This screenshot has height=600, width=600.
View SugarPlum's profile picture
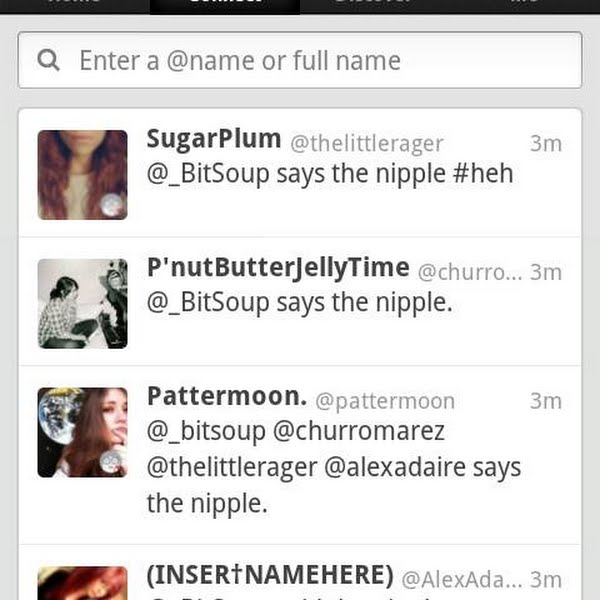click(82, 174)
